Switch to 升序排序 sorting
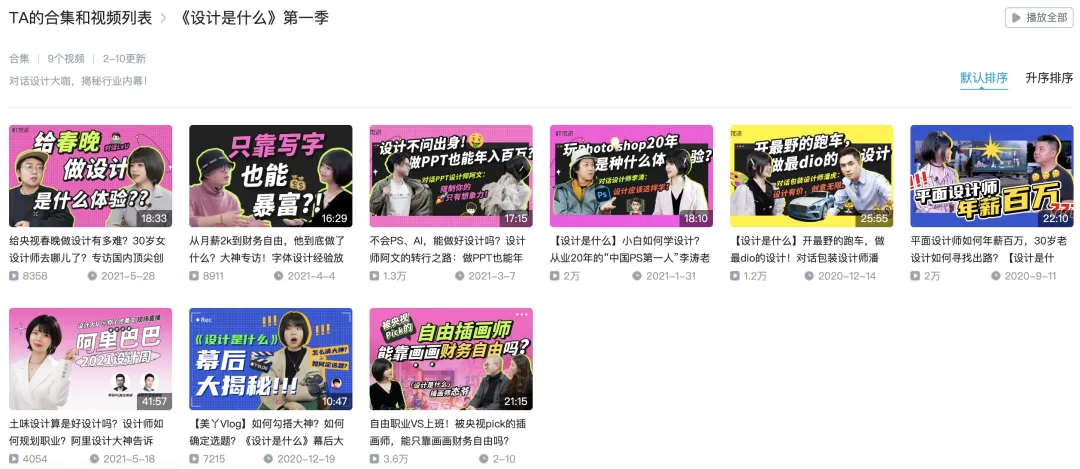The height and width of the screenshot is (469, 1080). point(1048,78)
